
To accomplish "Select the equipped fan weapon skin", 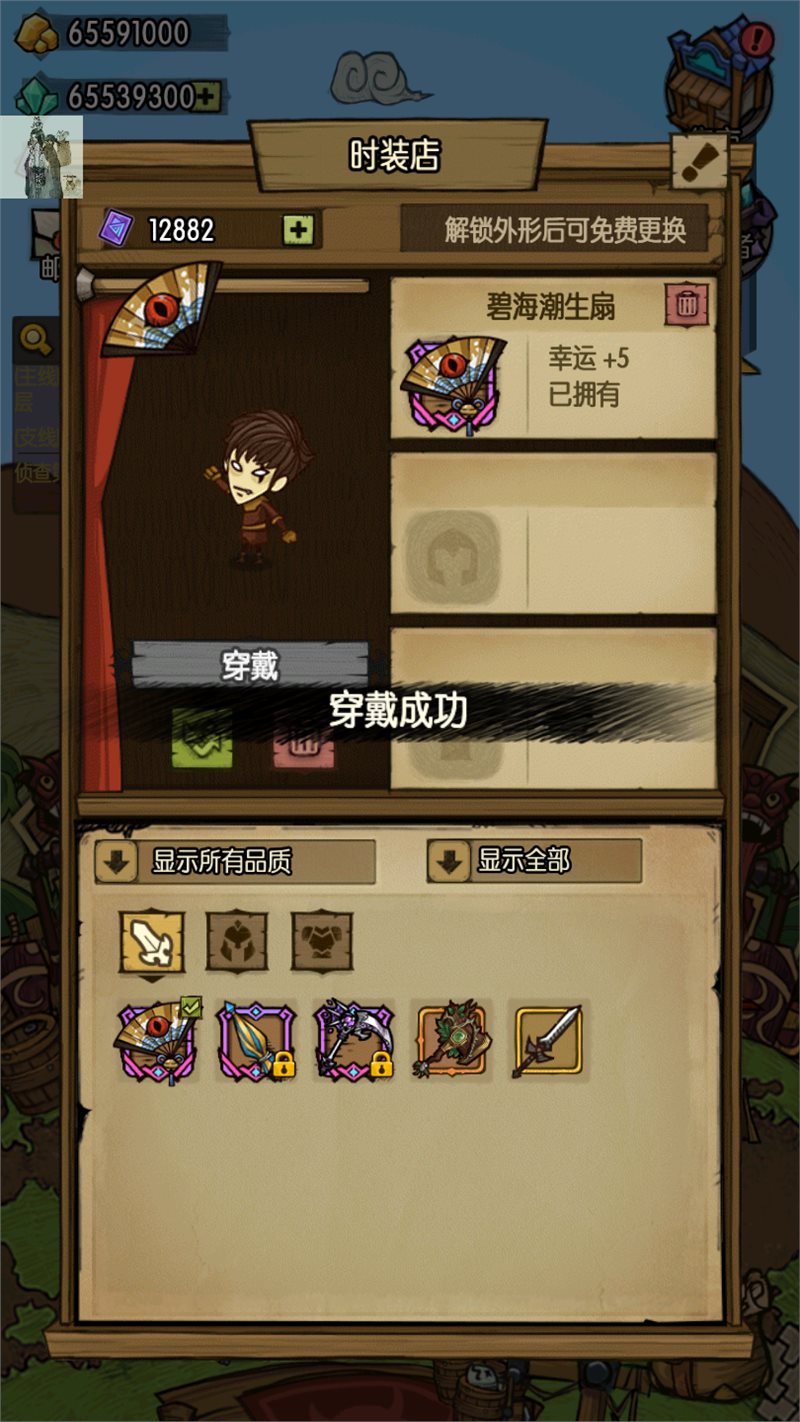I will click(156, 1041).
